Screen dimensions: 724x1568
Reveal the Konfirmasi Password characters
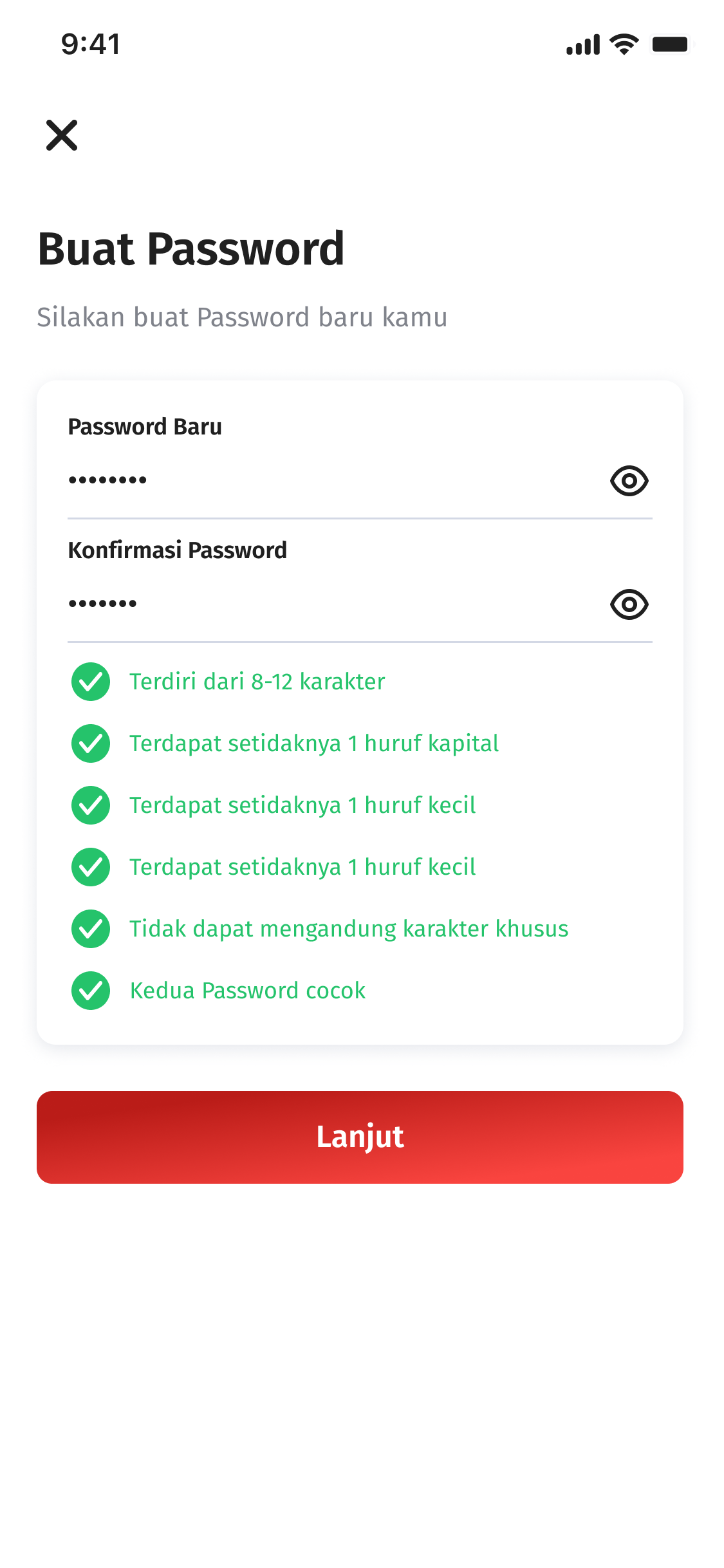pyautogui.click(x=629, y=604)
